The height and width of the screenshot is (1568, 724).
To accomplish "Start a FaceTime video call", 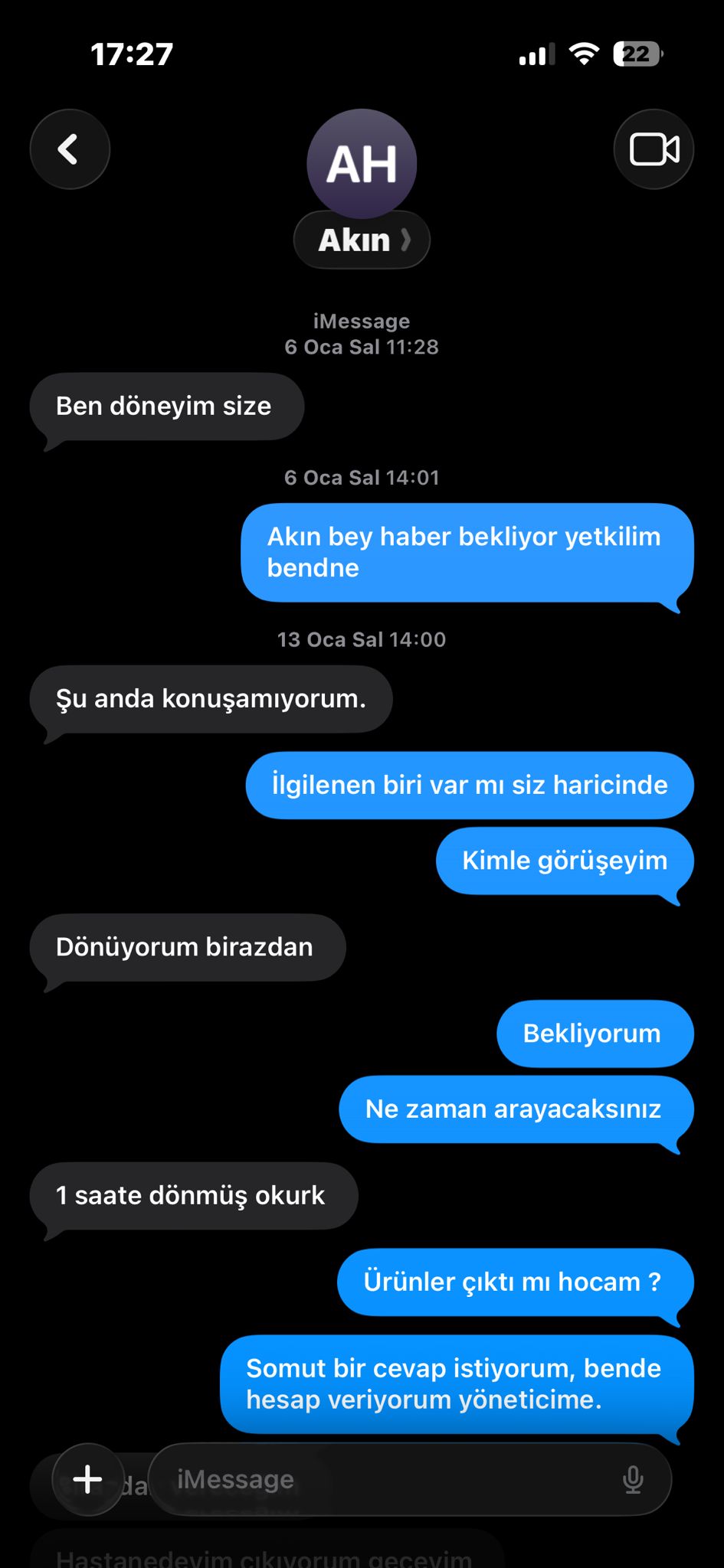I will tap(654, 149).
